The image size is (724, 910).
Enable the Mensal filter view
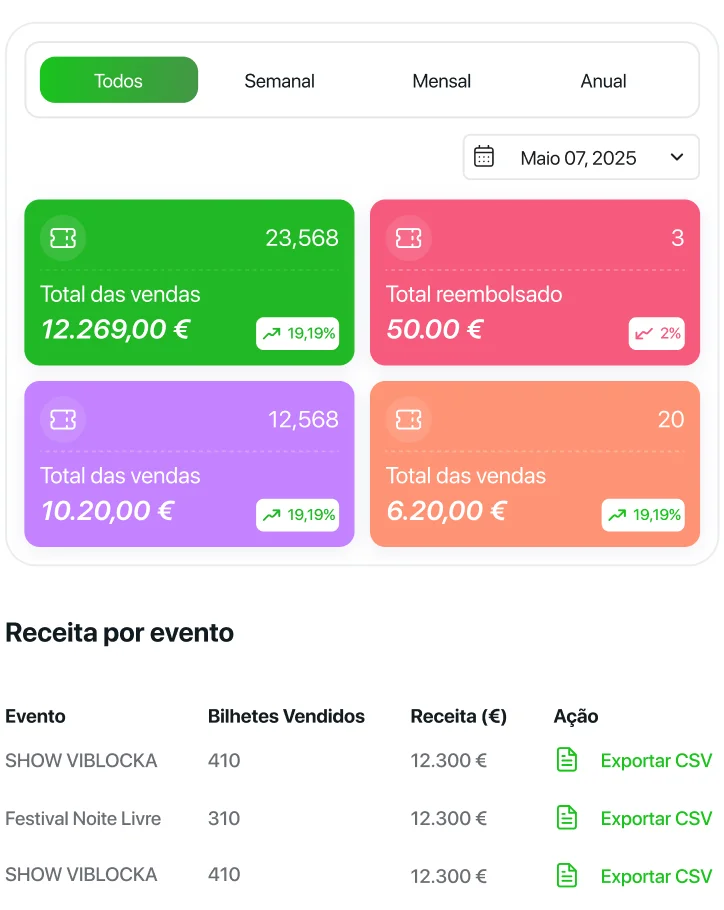tap(441, 81)
